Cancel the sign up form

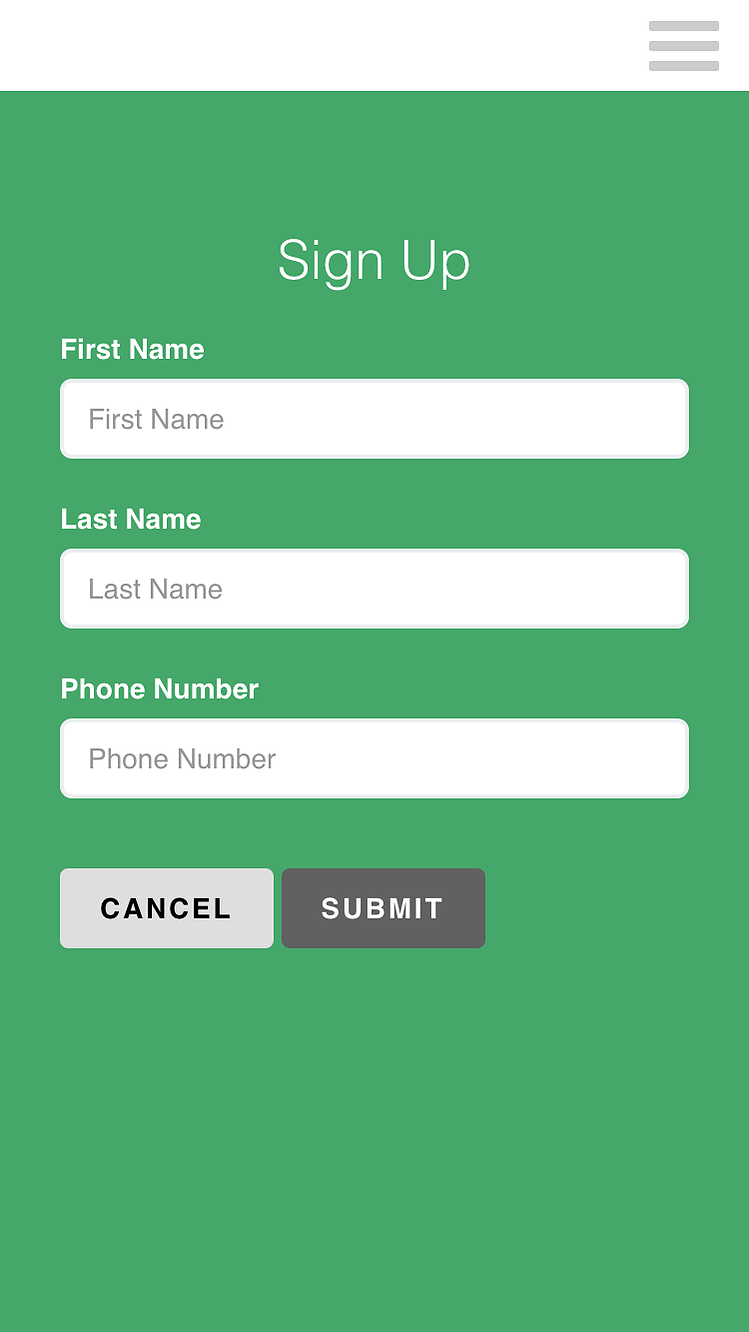[x=167, y=908]
